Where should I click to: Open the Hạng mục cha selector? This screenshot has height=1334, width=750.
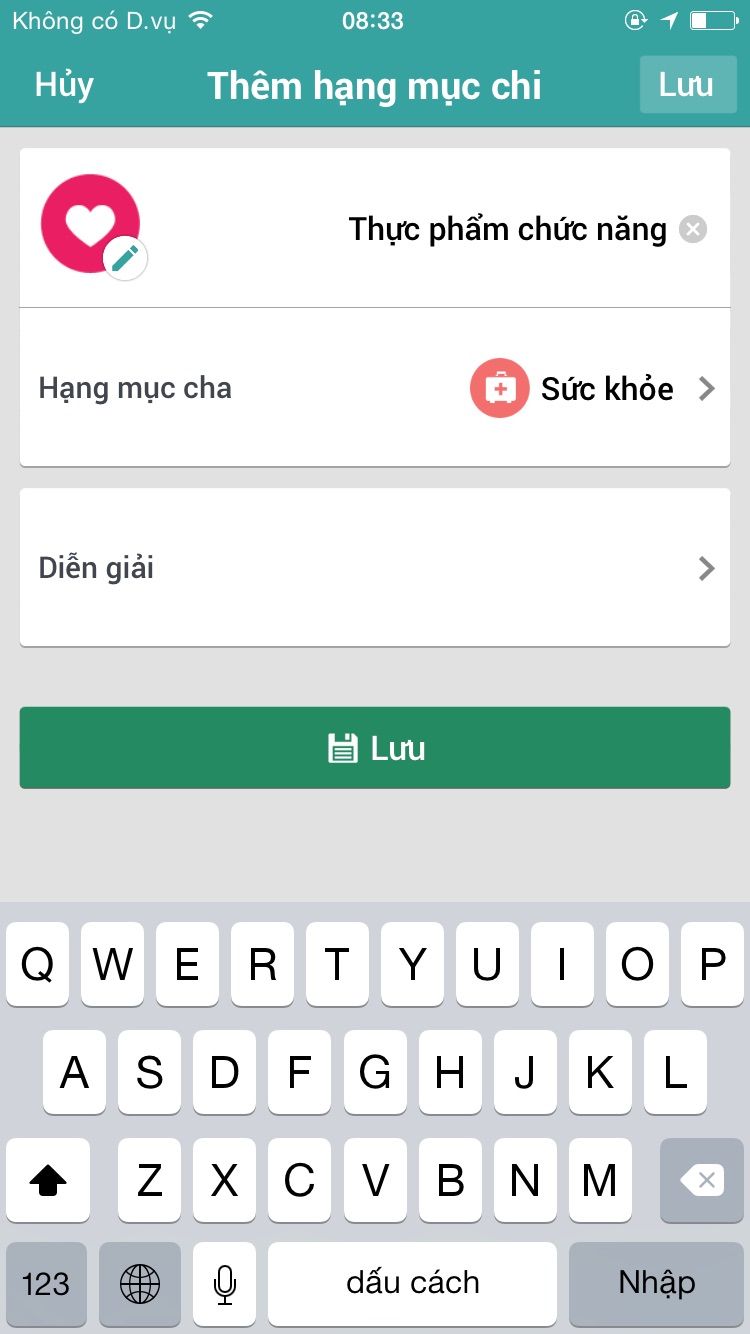coord(375,388)
